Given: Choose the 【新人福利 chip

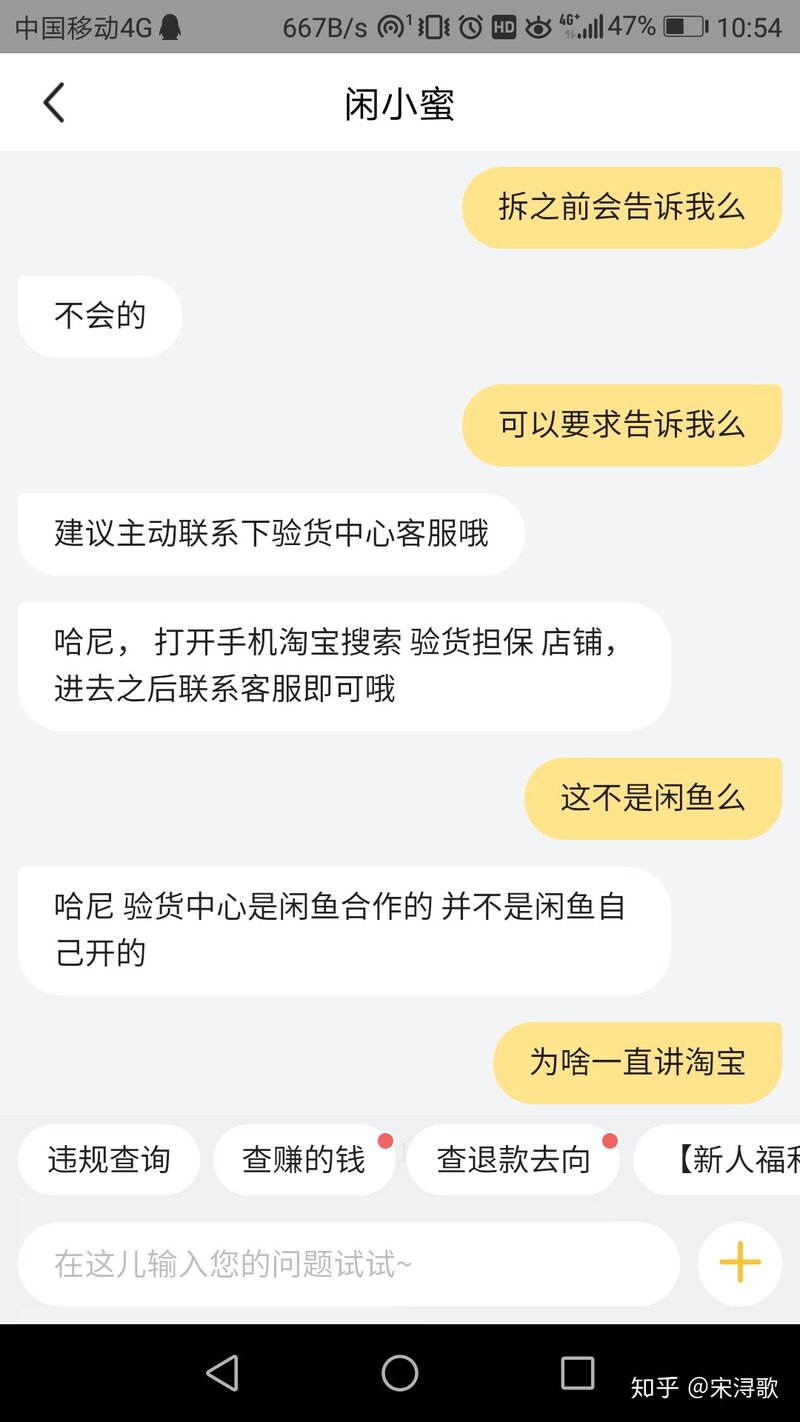Looking at the screenshot, I should point(728,1160).
